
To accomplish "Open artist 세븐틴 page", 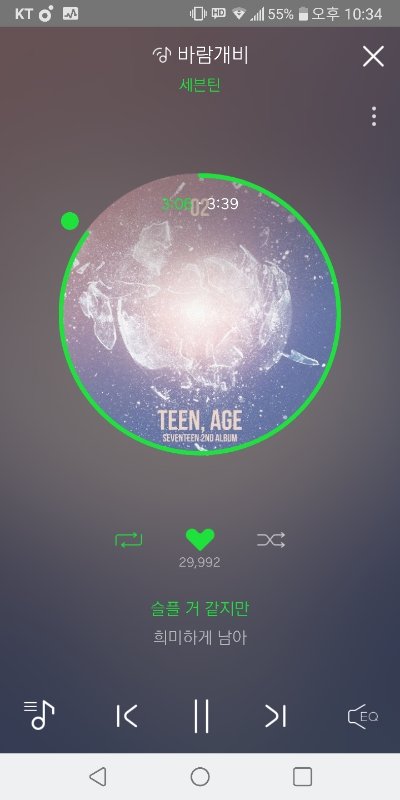I will [x=200, y=84].
